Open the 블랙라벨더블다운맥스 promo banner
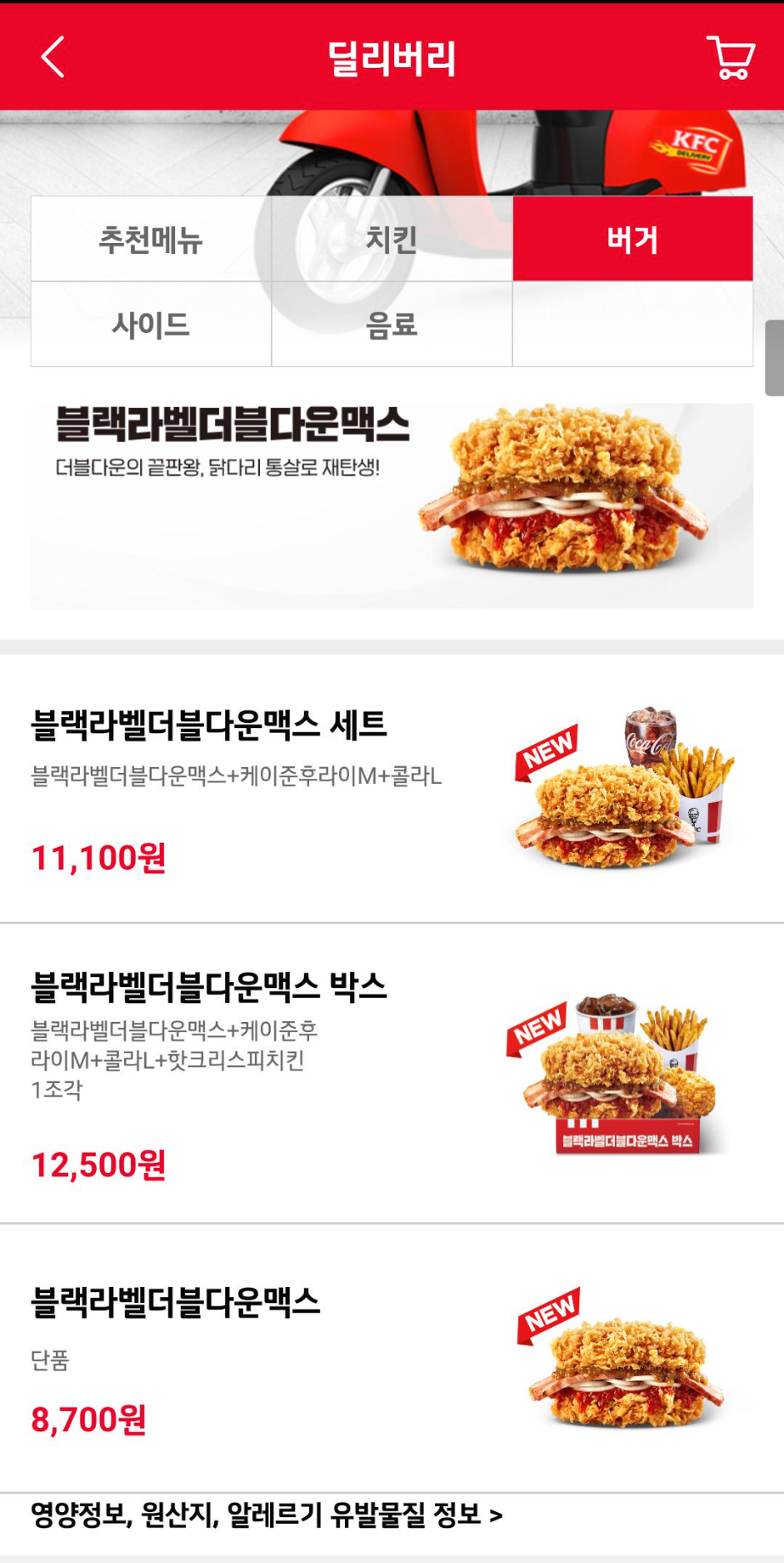The width and height of the screenshot is (784, 1563). pyautogui.click(x=392, y=505)
